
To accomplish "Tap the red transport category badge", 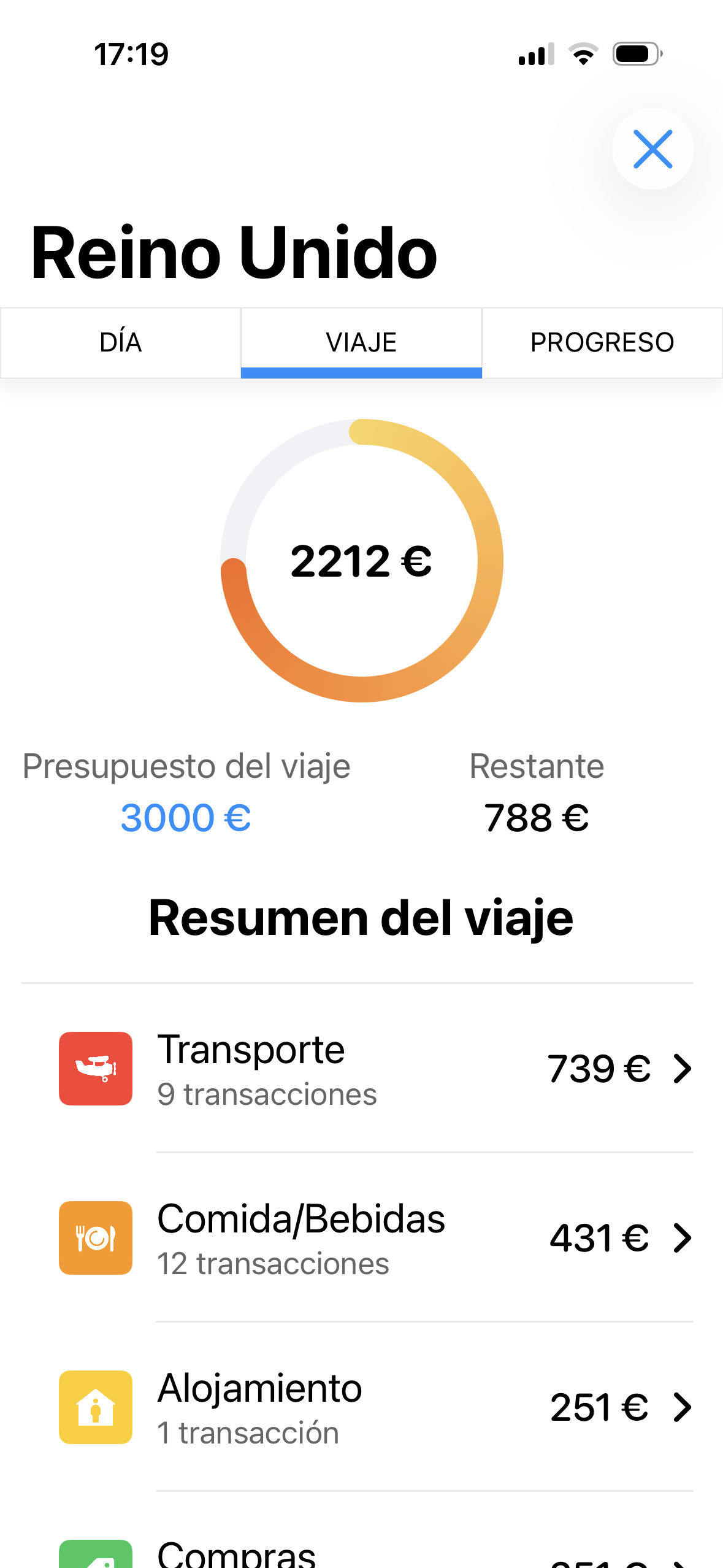I will pyautogui.click(x=95, y=1067).
